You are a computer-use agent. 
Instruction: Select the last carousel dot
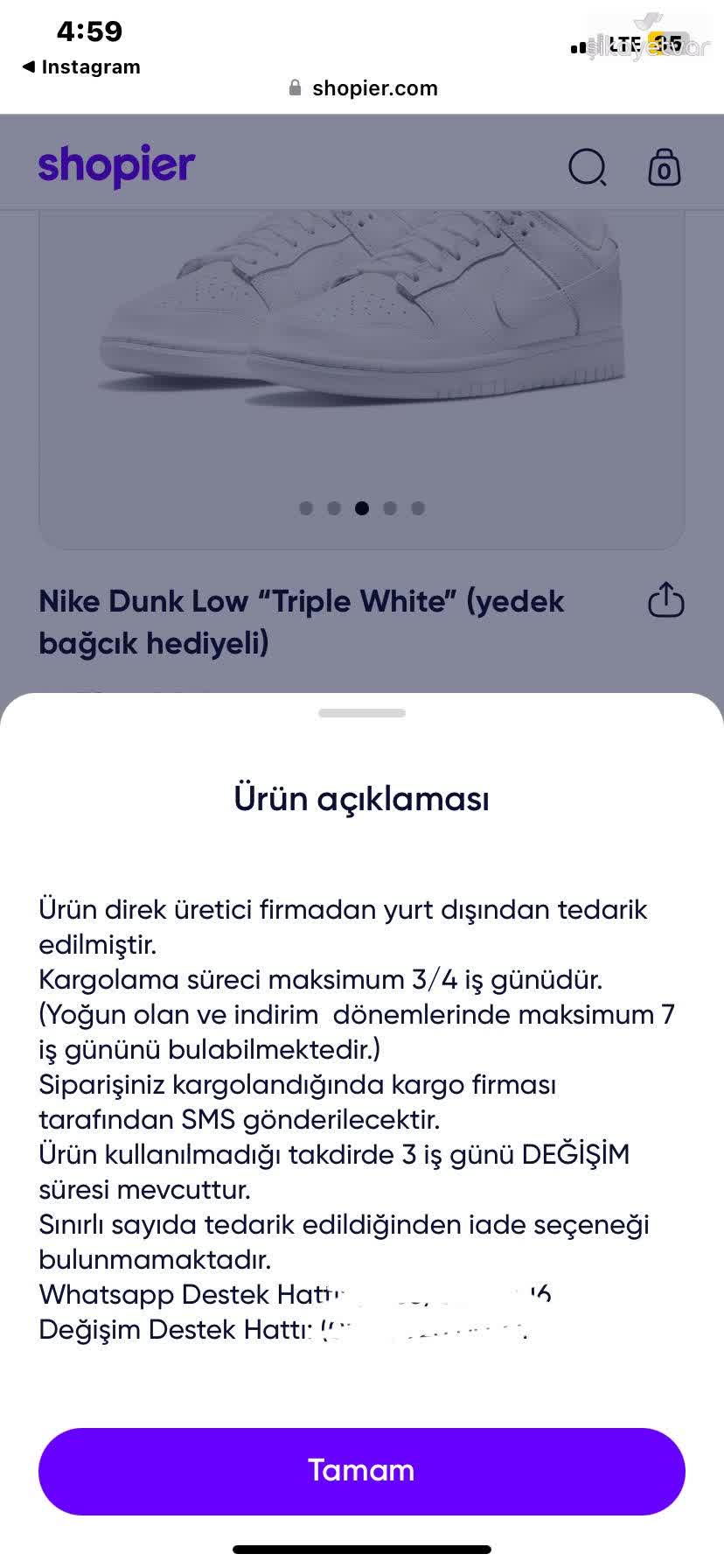[418, 507]
